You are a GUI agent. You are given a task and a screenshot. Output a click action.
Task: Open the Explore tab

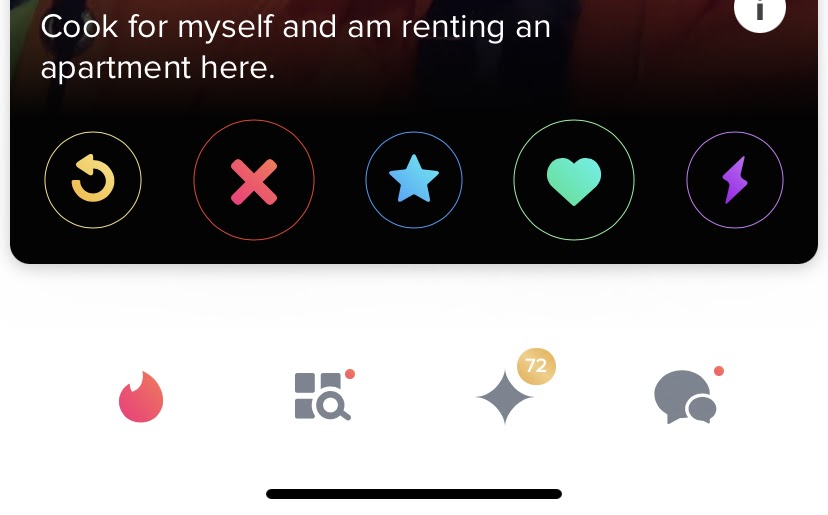pos(322,397)
